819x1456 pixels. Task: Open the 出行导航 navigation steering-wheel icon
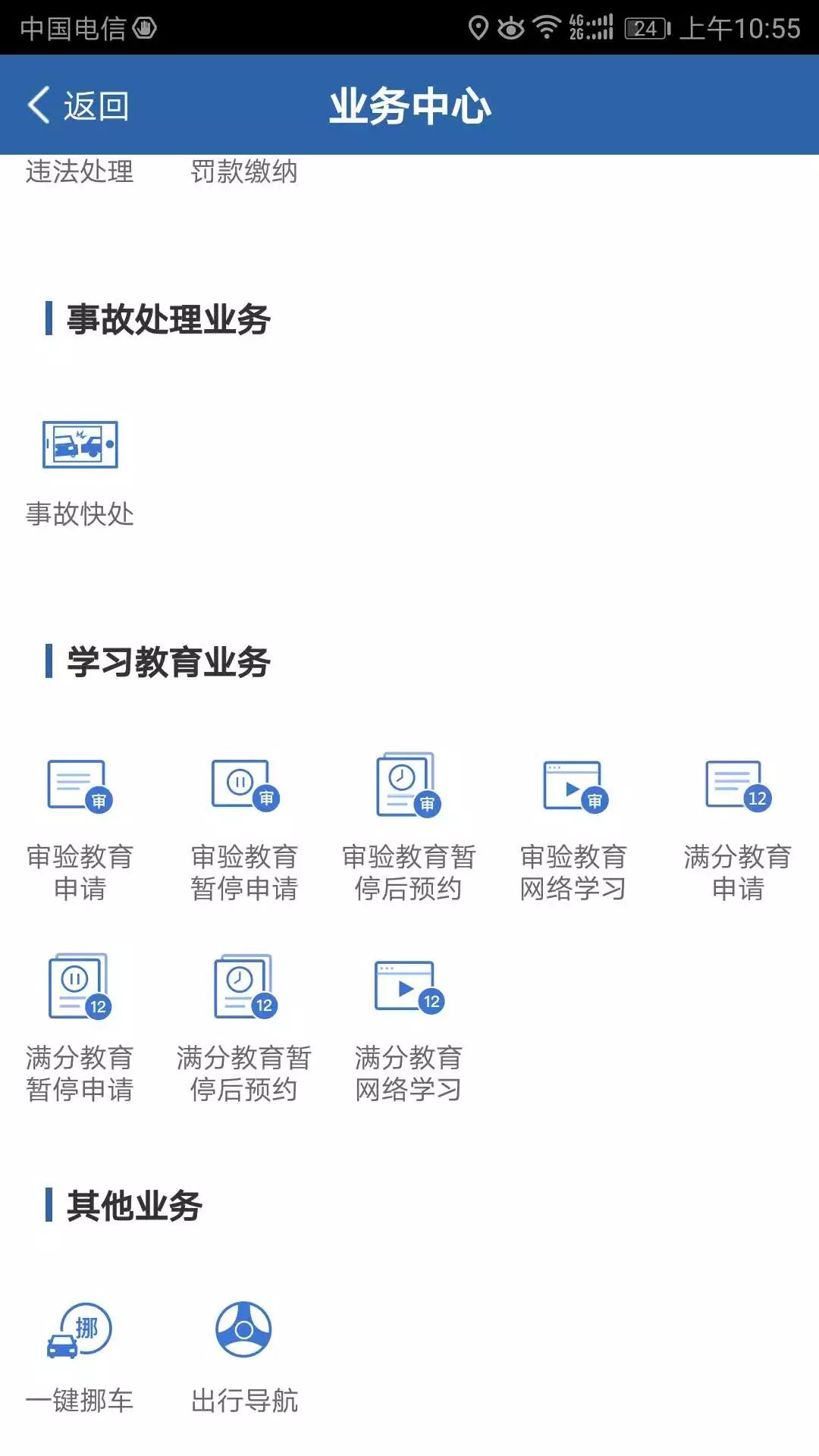tap(244, 1331)
